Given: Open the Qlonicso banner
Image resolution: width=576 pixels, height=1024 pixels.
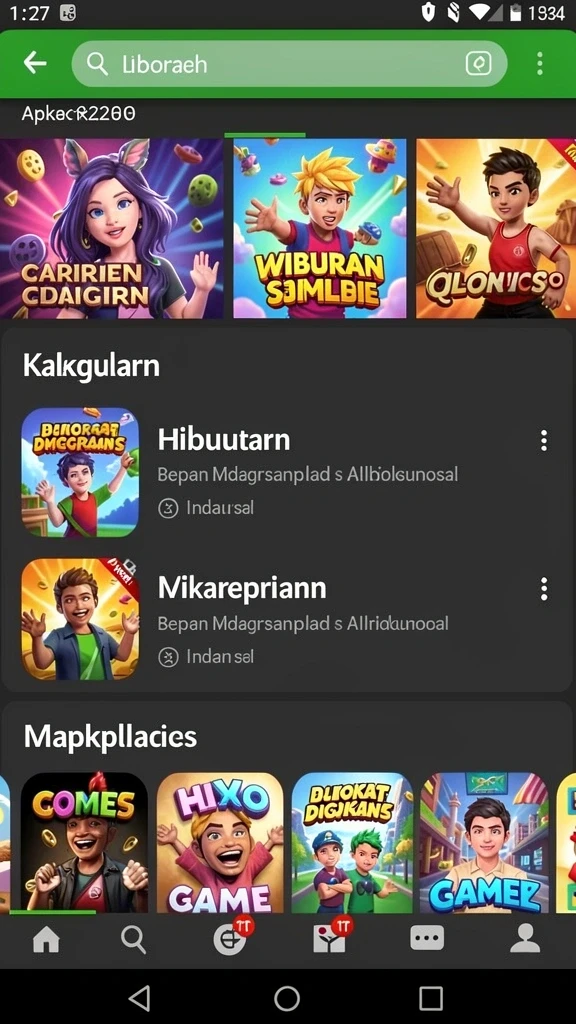Looking at the screenshot, I should pos(496,228).
